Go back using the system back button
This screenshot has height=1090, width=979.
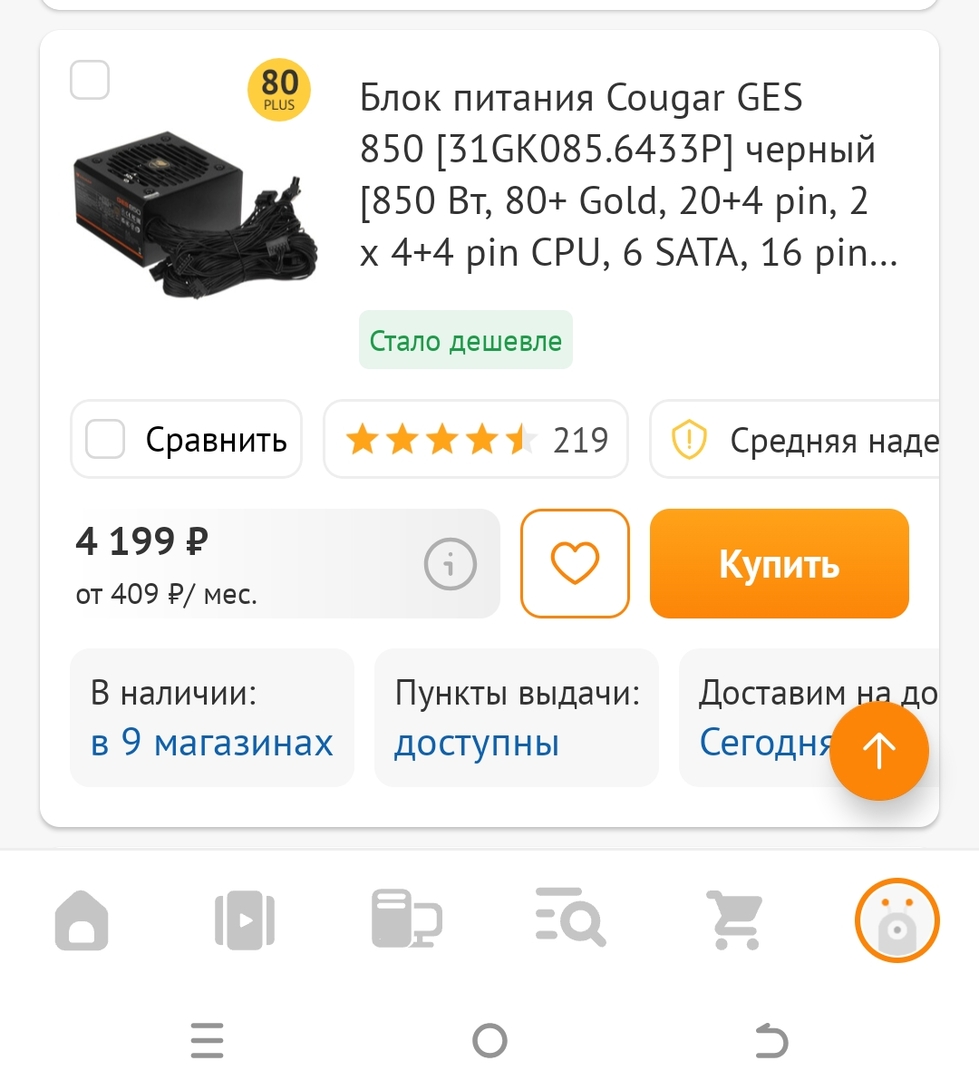click(770, 1041)
